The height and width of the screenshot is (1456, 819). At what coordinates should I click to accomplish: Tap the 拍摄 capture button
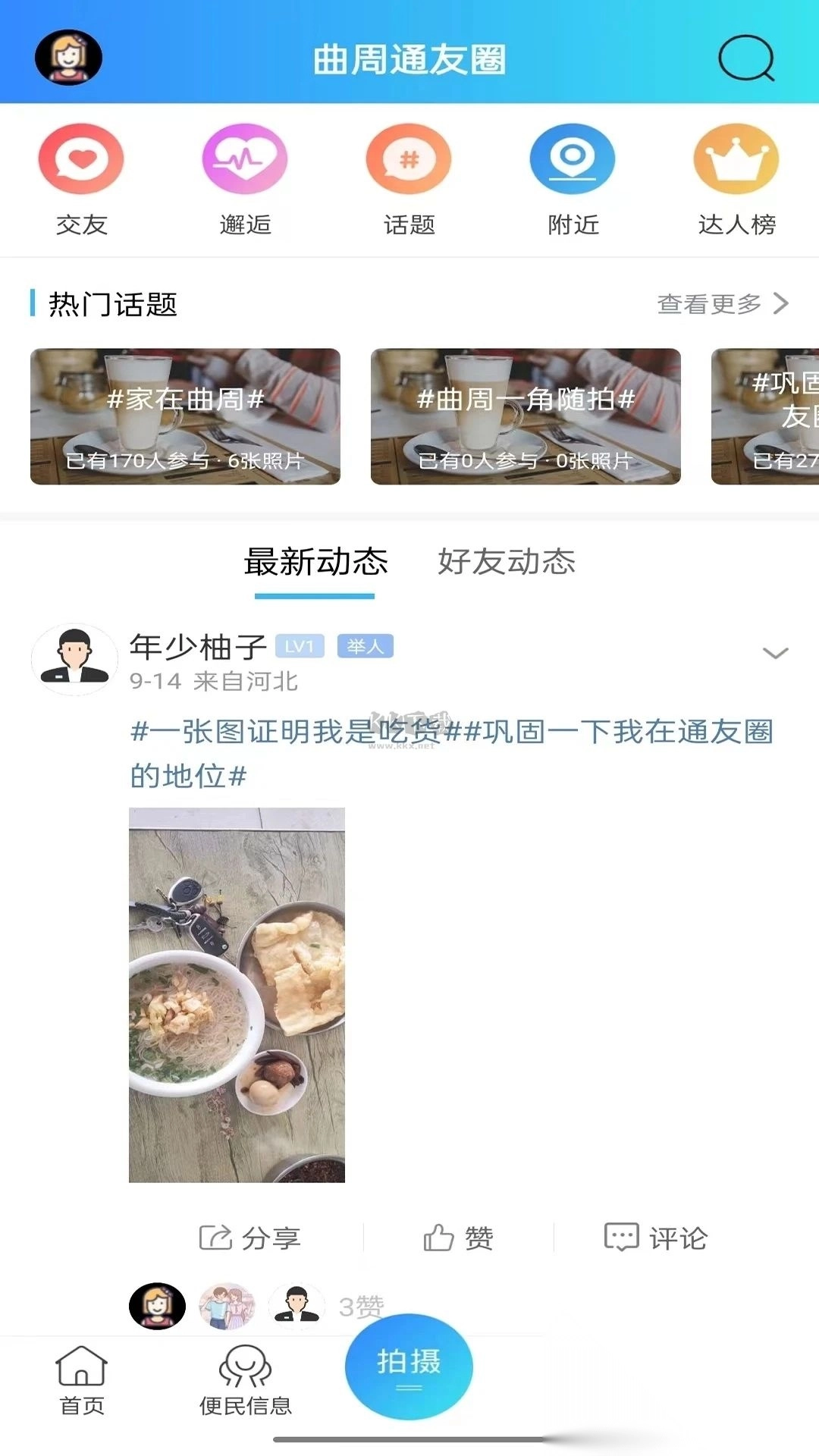tap(409, 1366)
